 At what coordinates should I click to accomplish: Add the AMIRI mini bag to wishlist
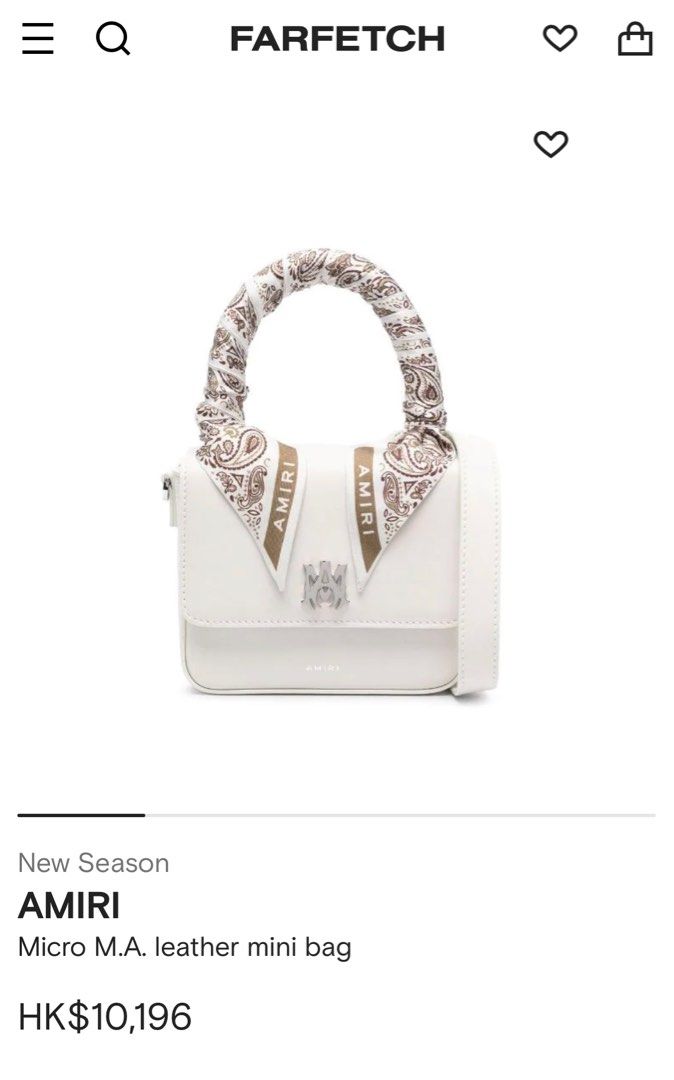point(550,144)
